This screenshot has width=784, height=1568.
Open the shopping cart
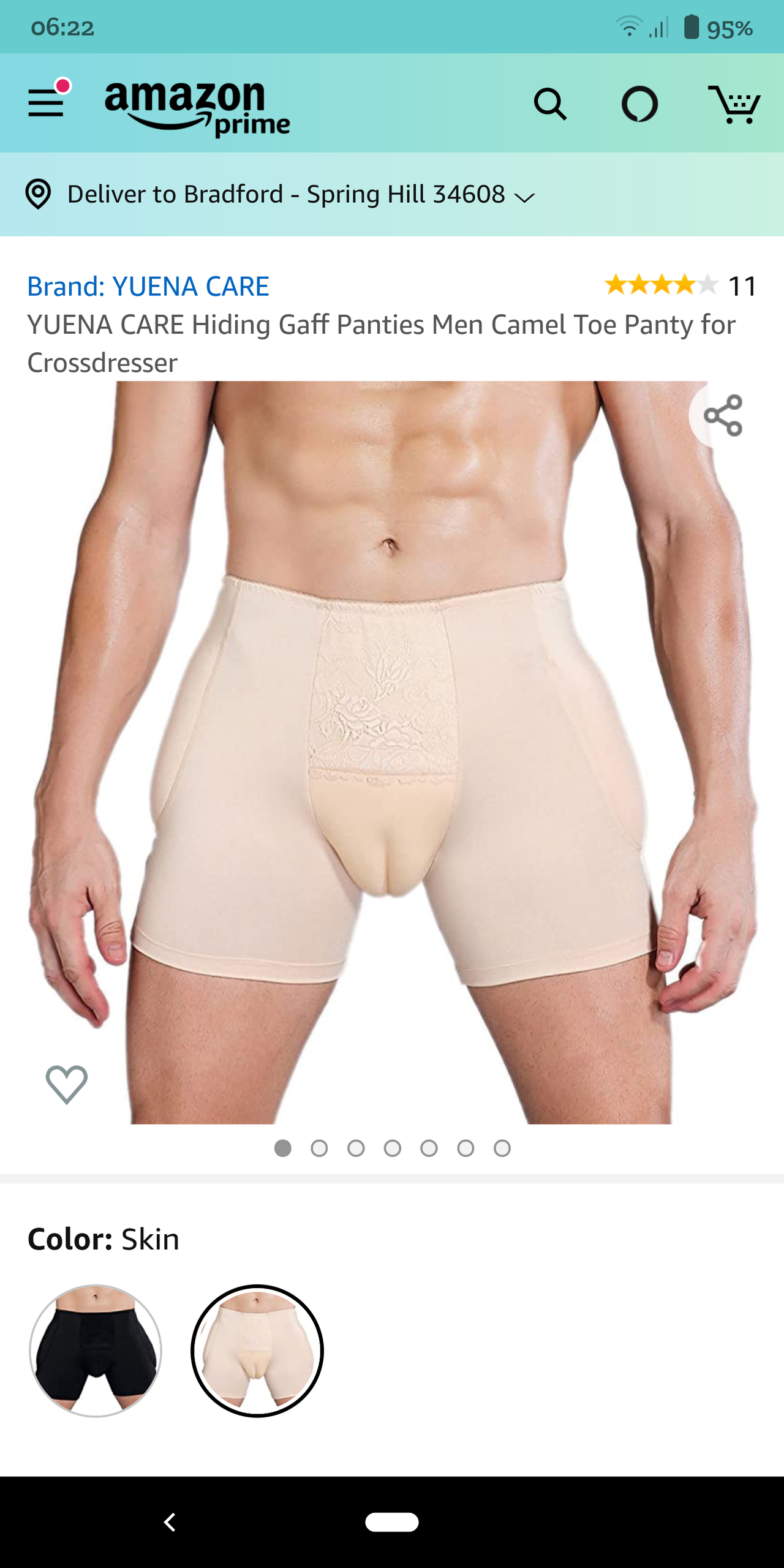click(x=734, y=104)
